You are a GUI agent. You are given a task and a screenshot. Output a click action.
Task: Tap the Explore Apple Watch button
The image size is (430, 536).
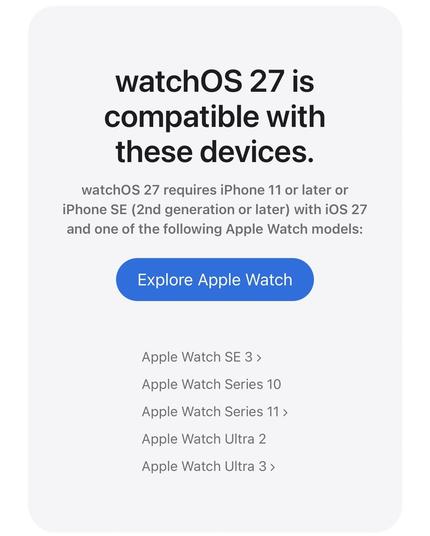tap(215, 280)
